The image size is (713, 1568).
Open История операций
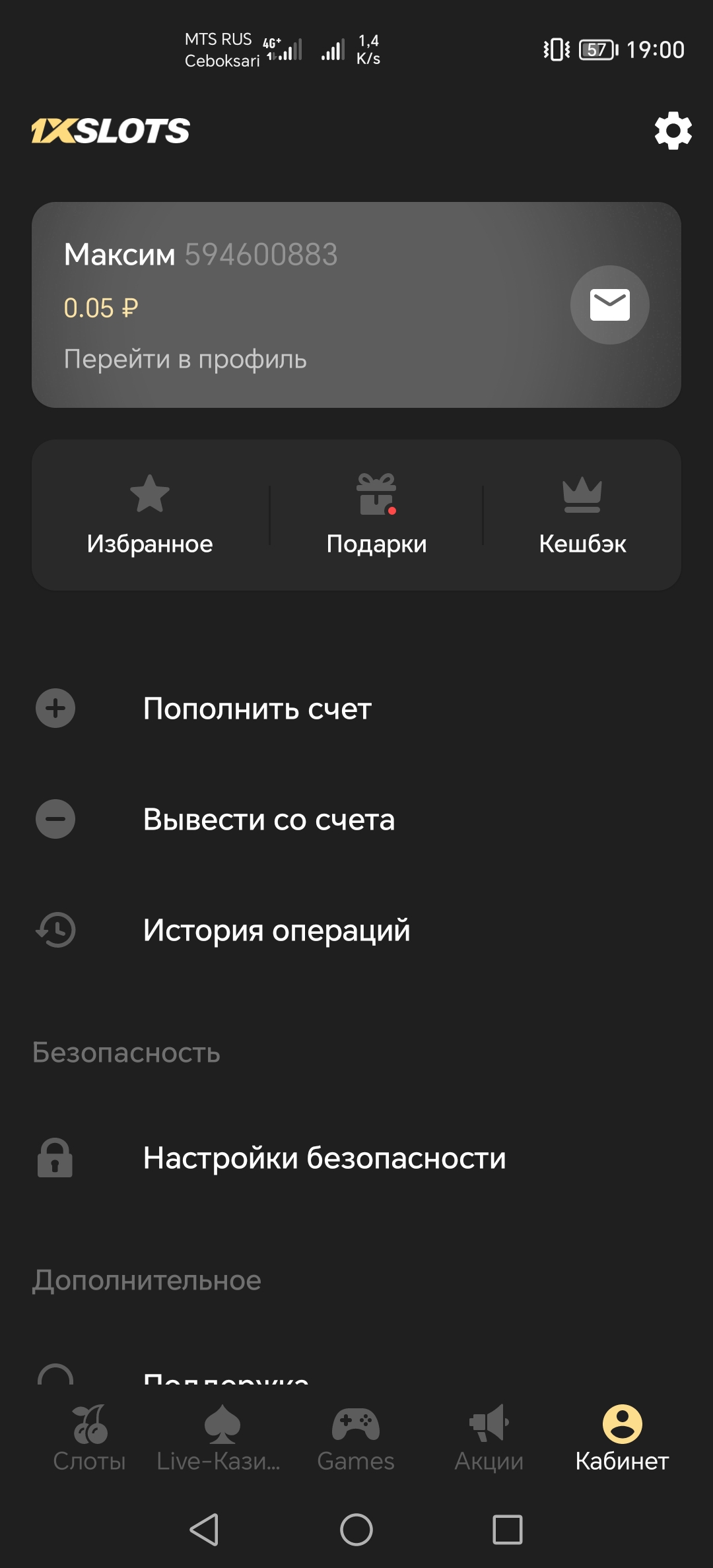[277, 931]
